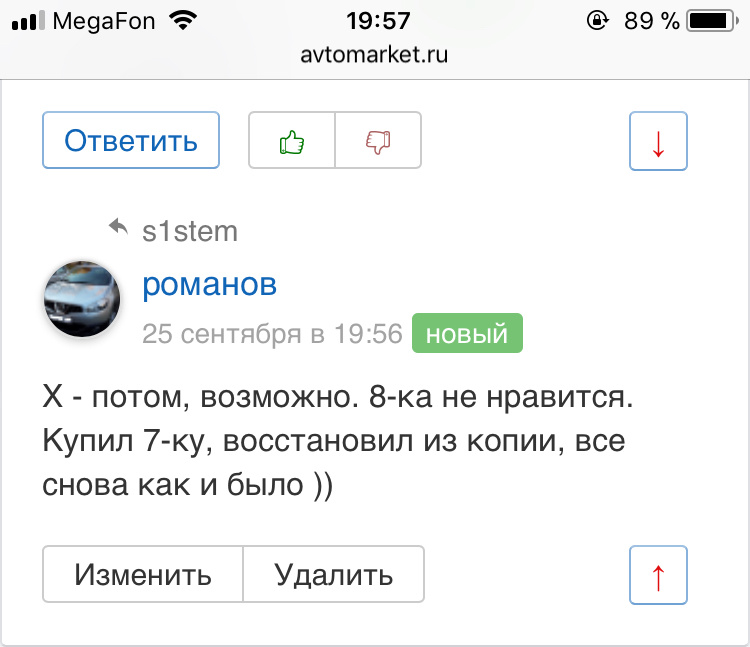This screenshot has height=647, width=750.
Task: Dislike the comment with thumbs down
Action: (378, 140)
